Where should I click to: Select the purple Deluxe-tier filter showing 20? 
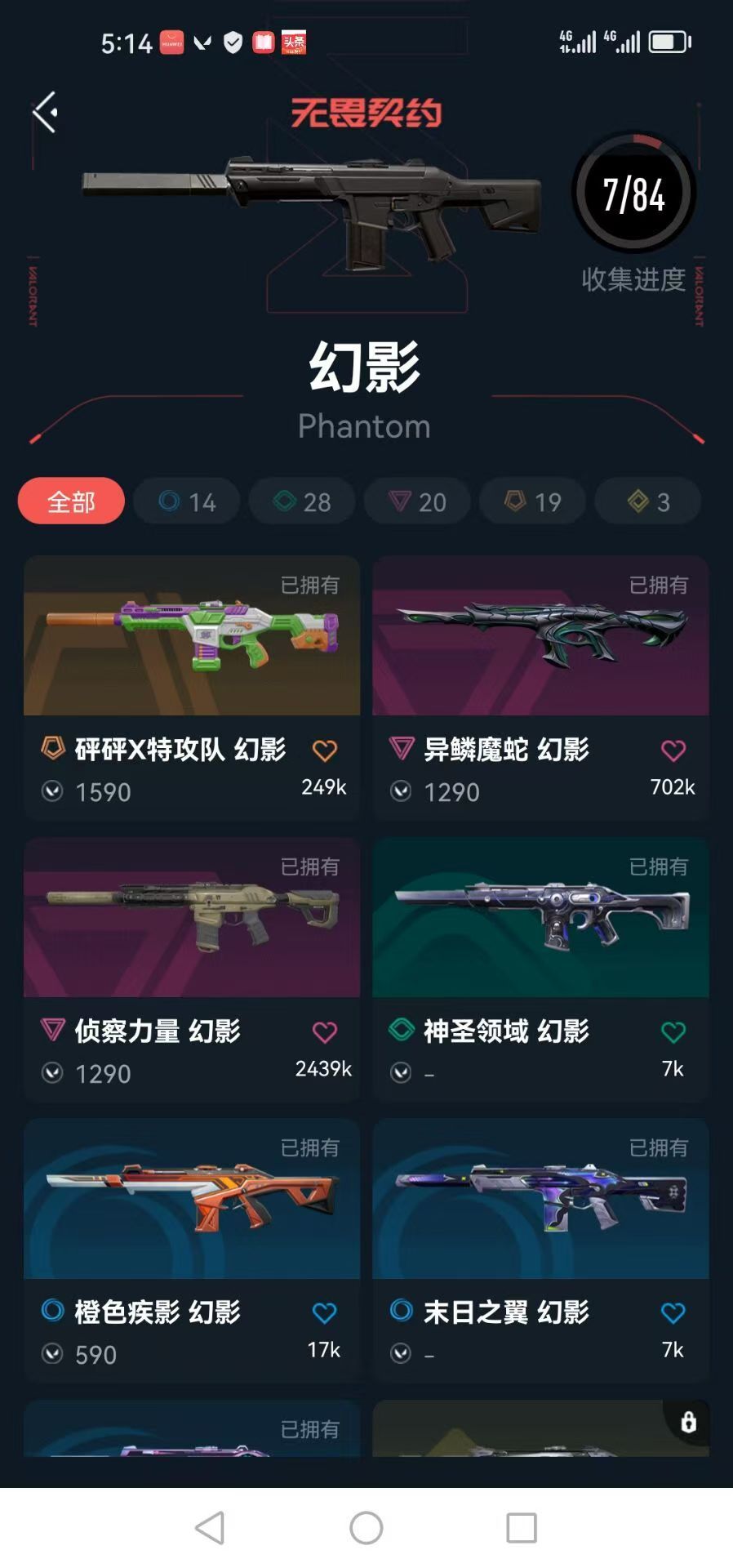[x=416, y=501]
